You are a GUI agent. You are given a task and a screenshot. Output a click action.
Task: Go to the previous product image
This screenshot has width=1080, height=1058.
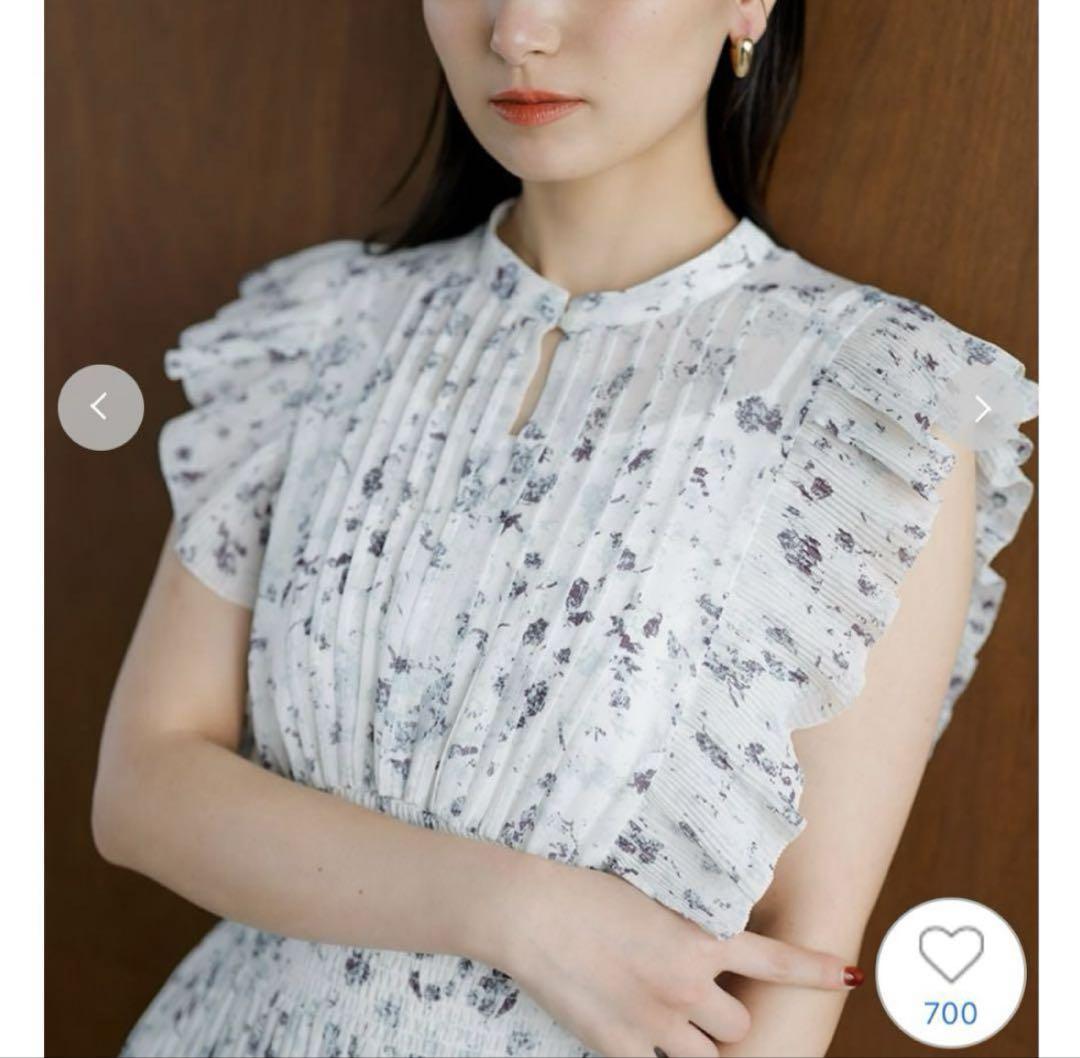point(100,407)
